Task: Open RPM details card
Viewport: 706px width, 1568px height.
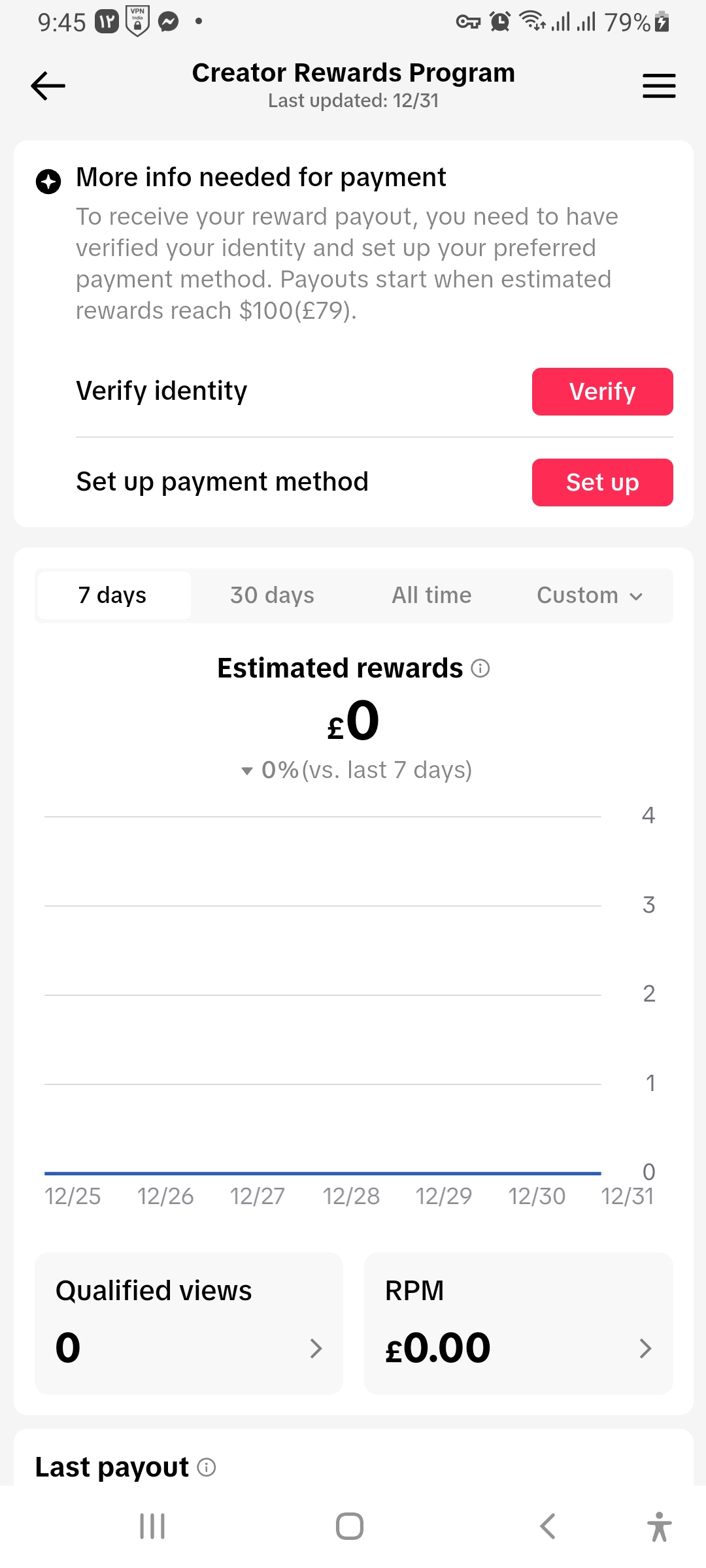Action: point(518,1324)
